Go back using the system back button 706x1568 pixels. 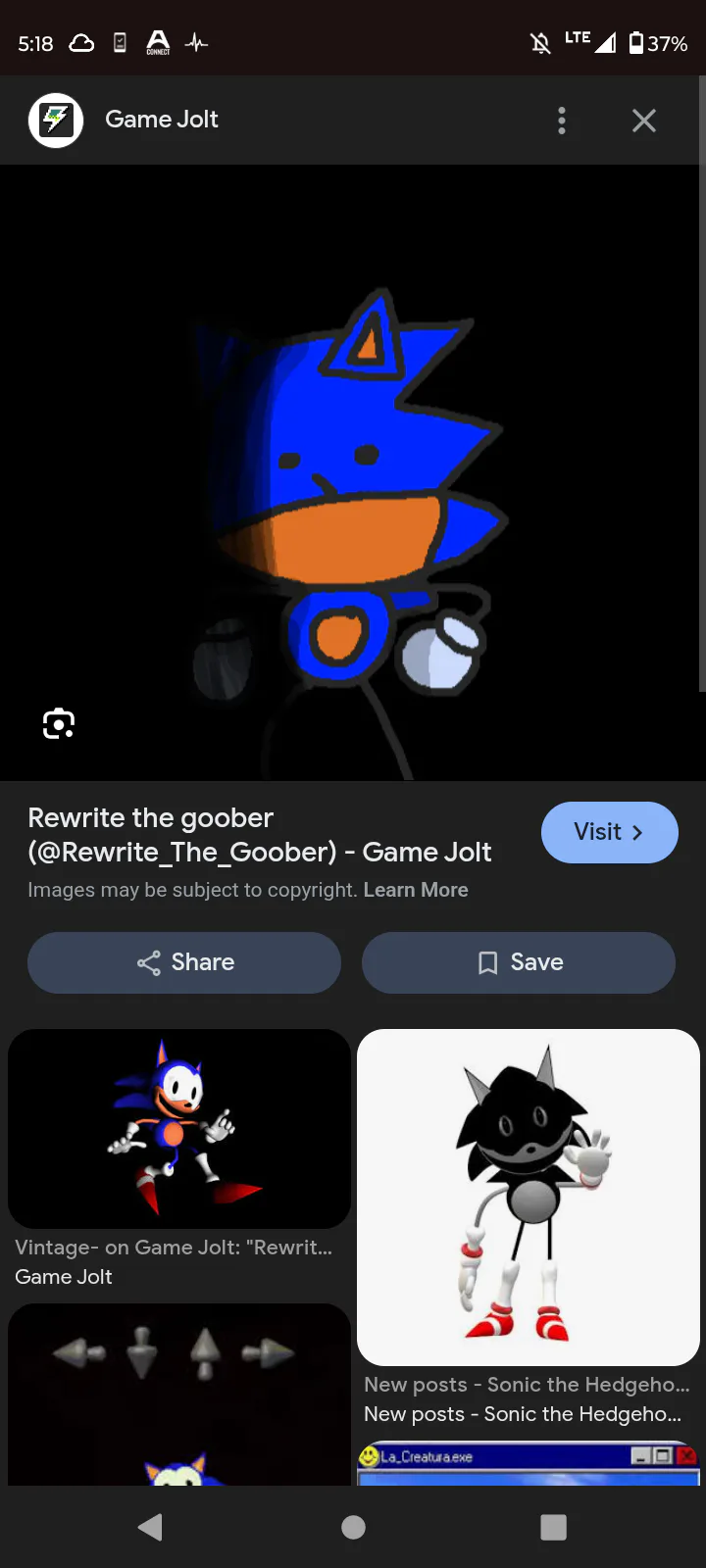150,1527
